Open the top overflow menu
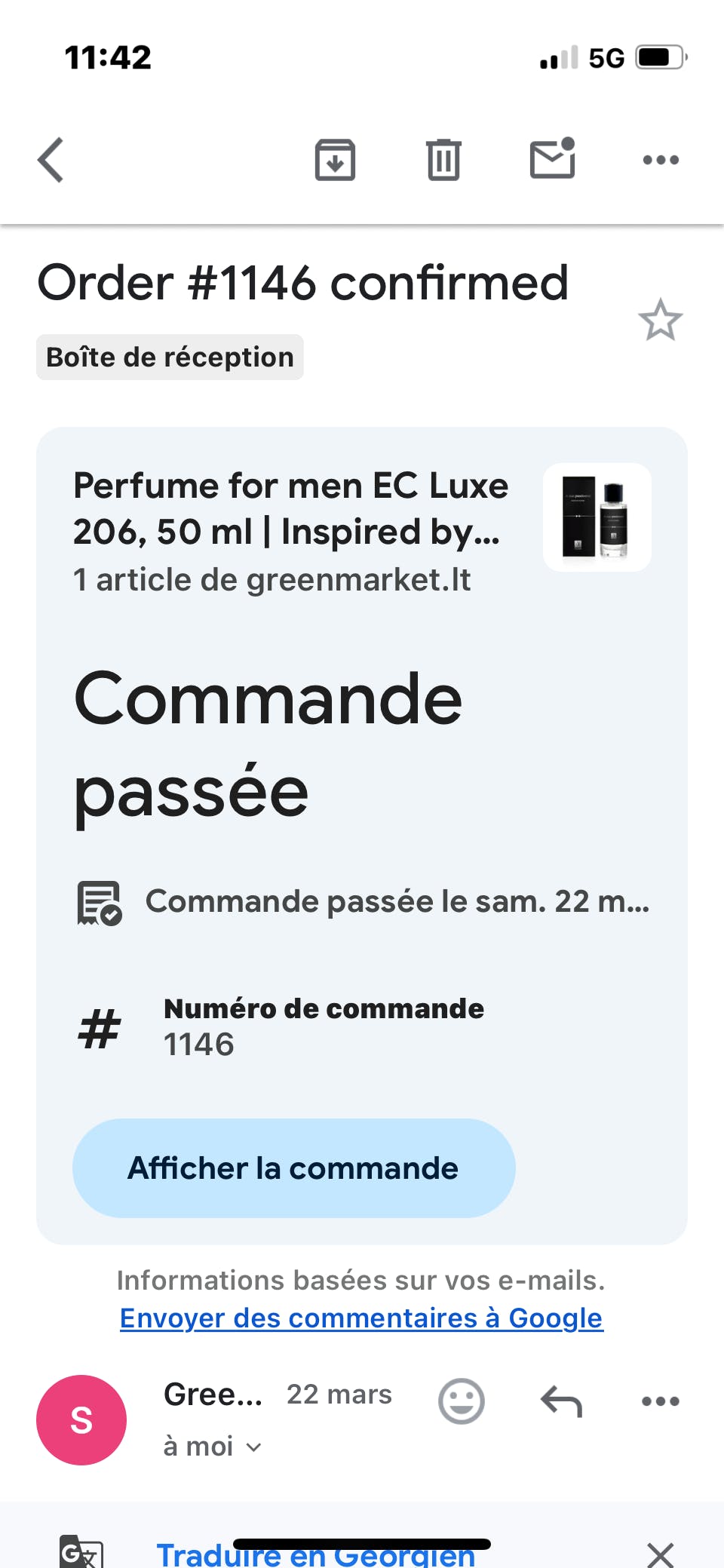Screen dimensions: 724x1568 click(x=661, y=160)
